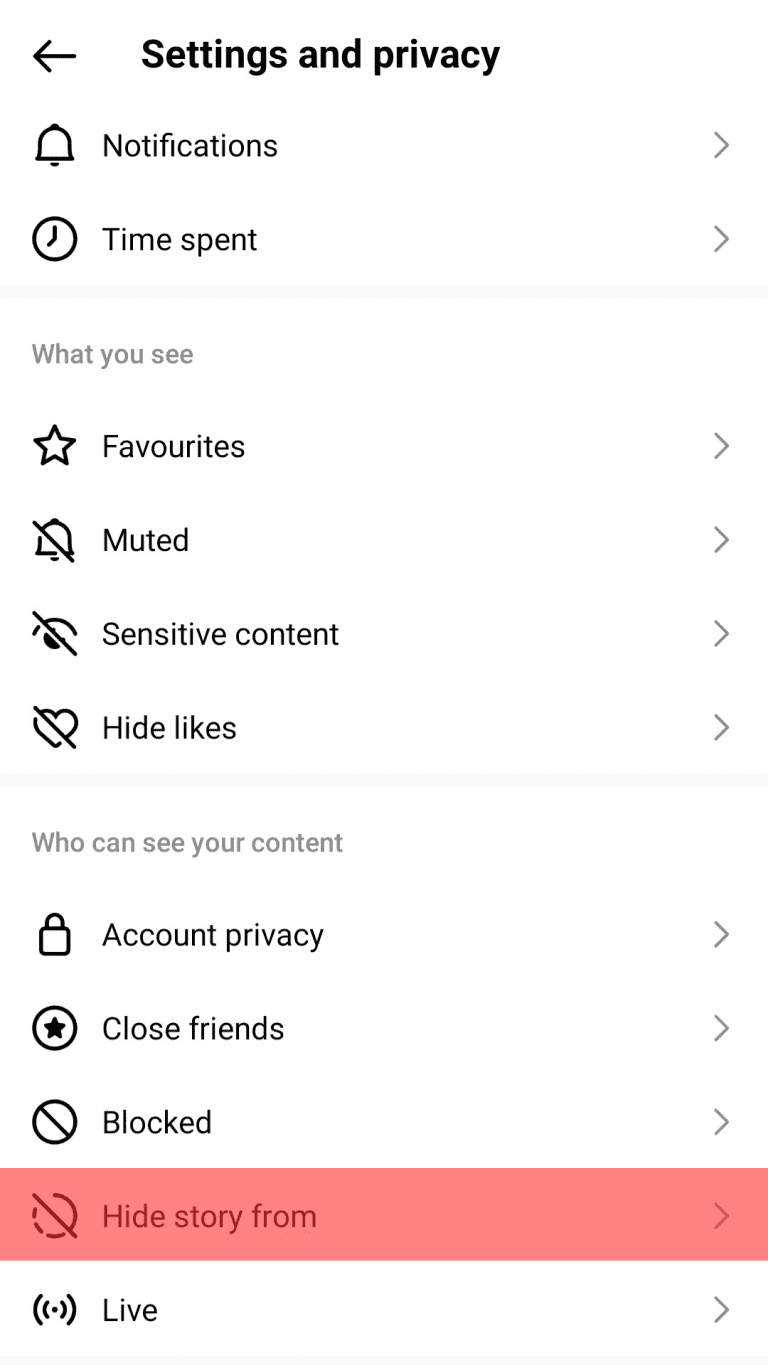This screenshot has height=1365, width=768.
Task: Click the Hide likes crossed-heart icon
Action: pyautogui.click(x=54, y=727)
